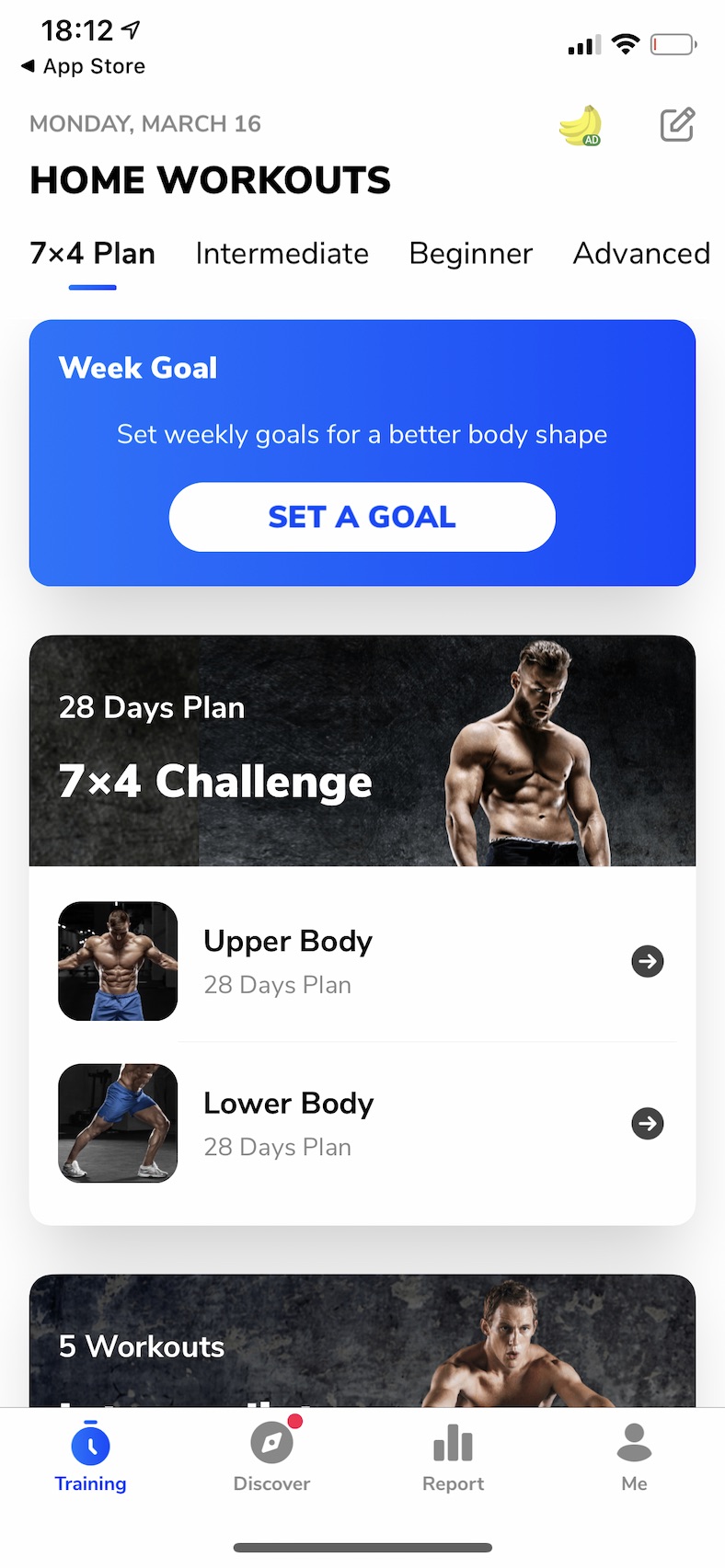Tap the edit pencil icon

click(x=677, y=125)
